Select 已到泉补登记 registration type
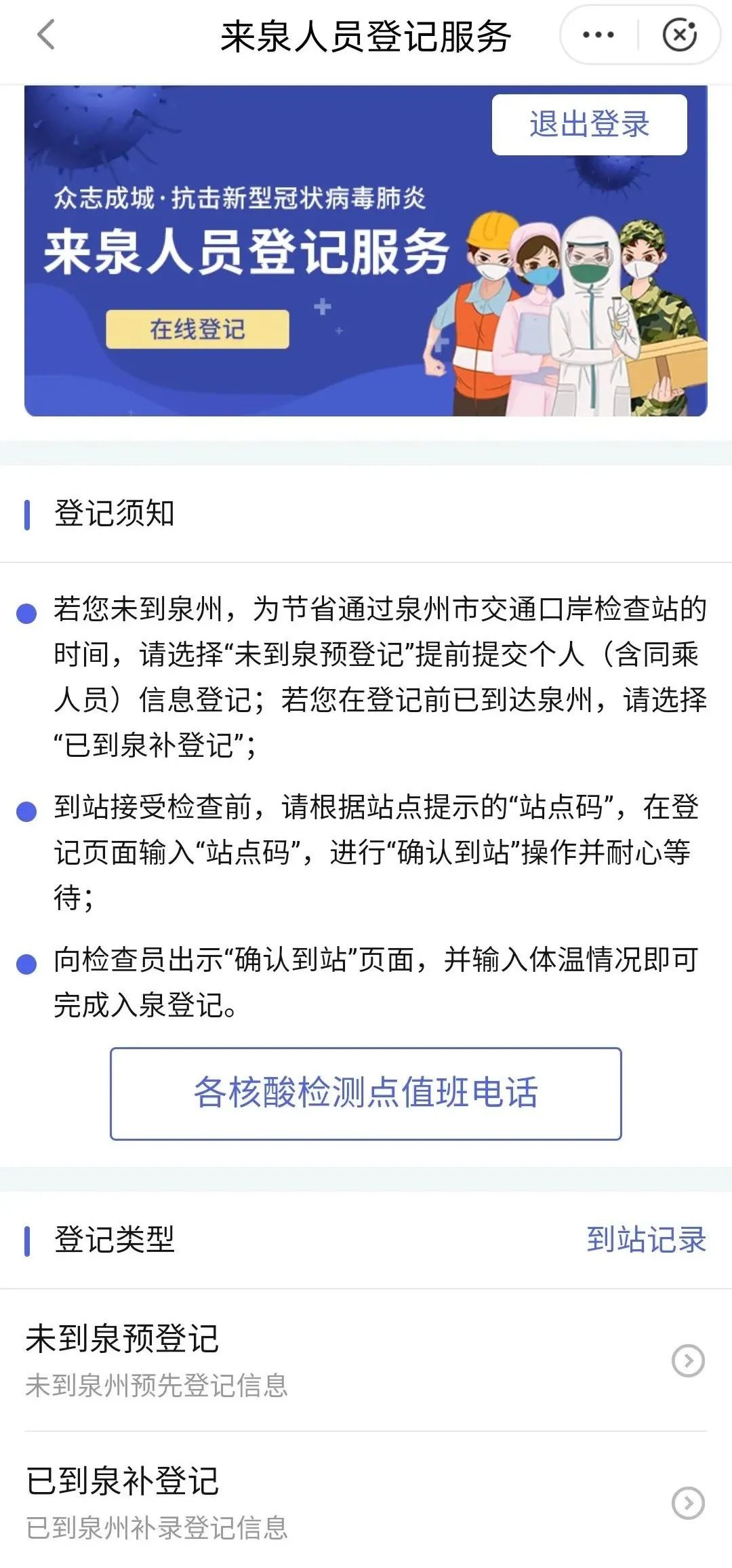 [366, 1502]
